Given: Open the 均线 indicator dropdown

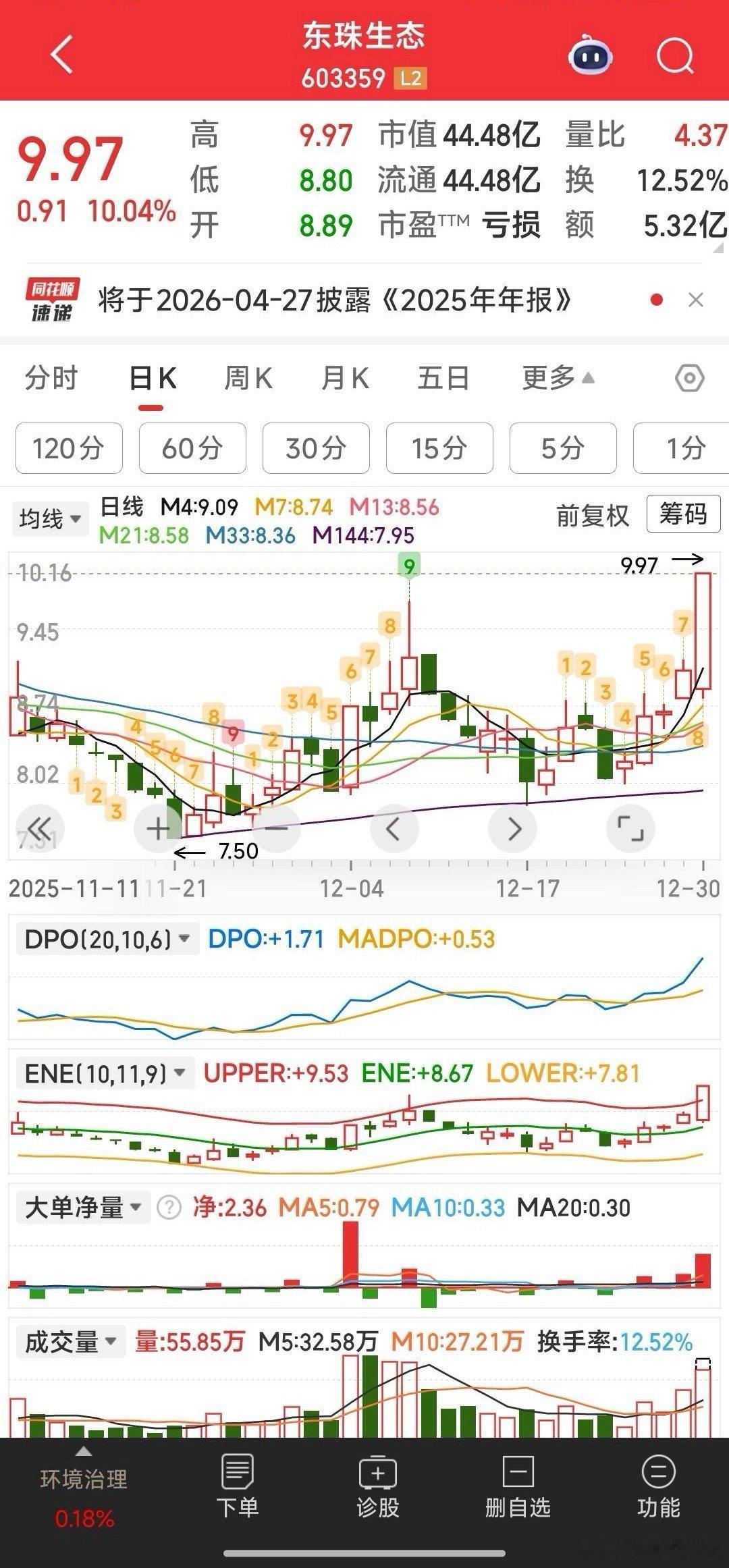Looking at the screenshot, I should click(49, 517).
